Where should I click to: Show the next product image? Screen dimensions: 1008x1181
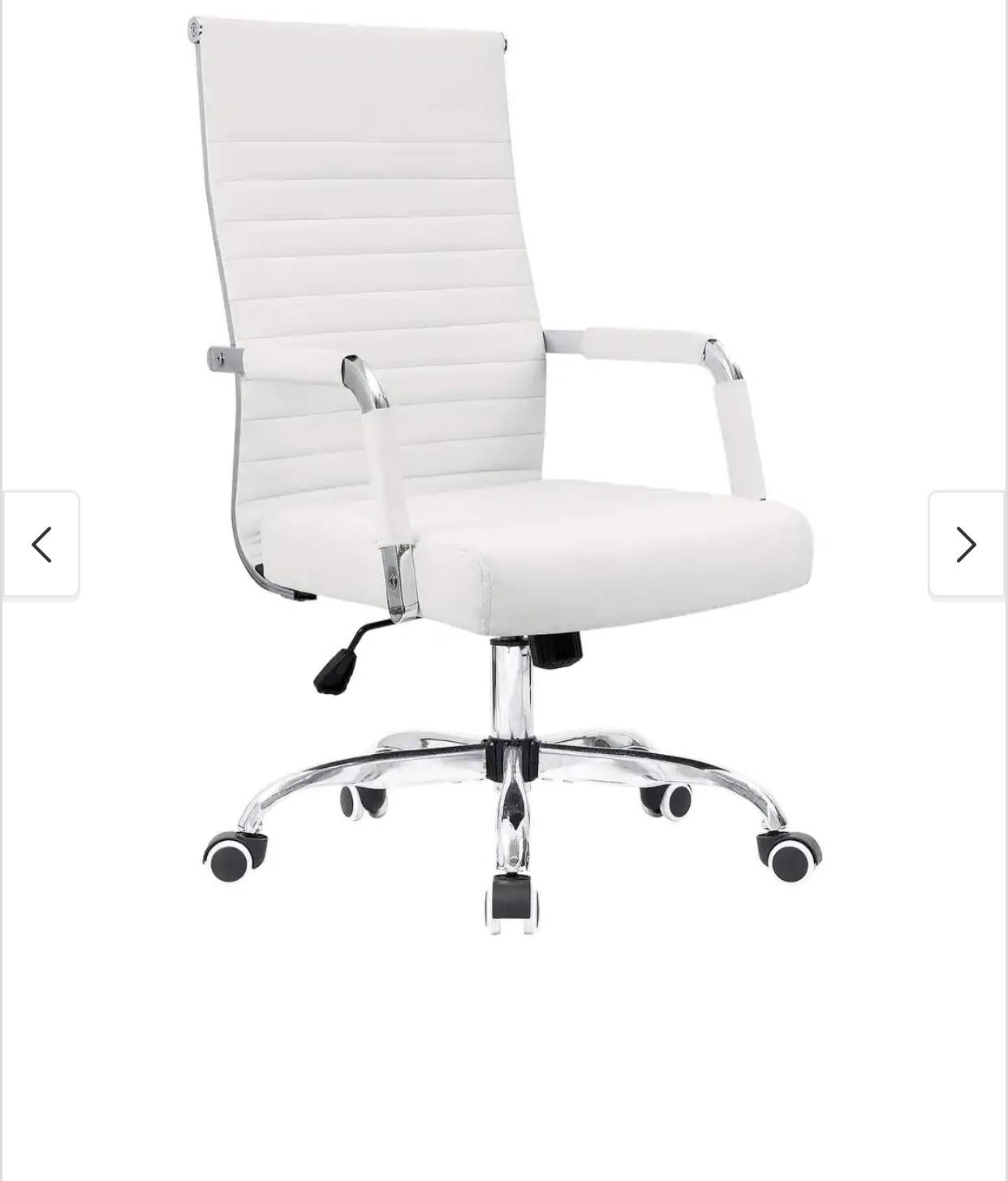965,545
